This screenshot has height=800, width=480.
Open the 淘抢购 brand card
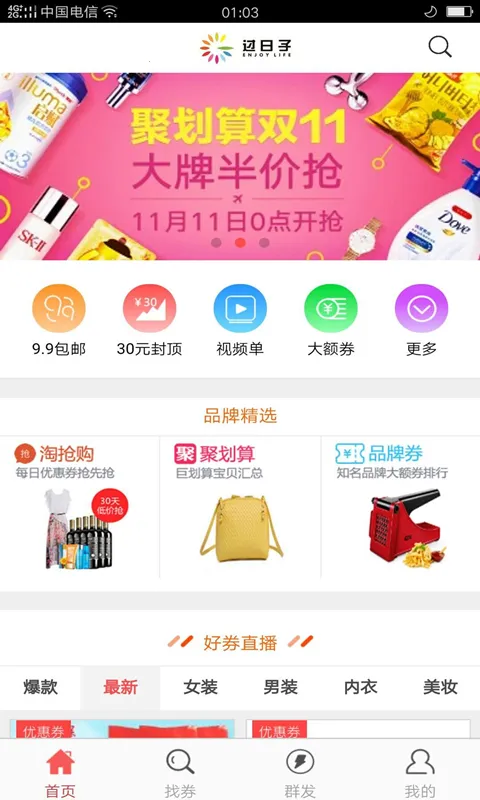[80, 507]
